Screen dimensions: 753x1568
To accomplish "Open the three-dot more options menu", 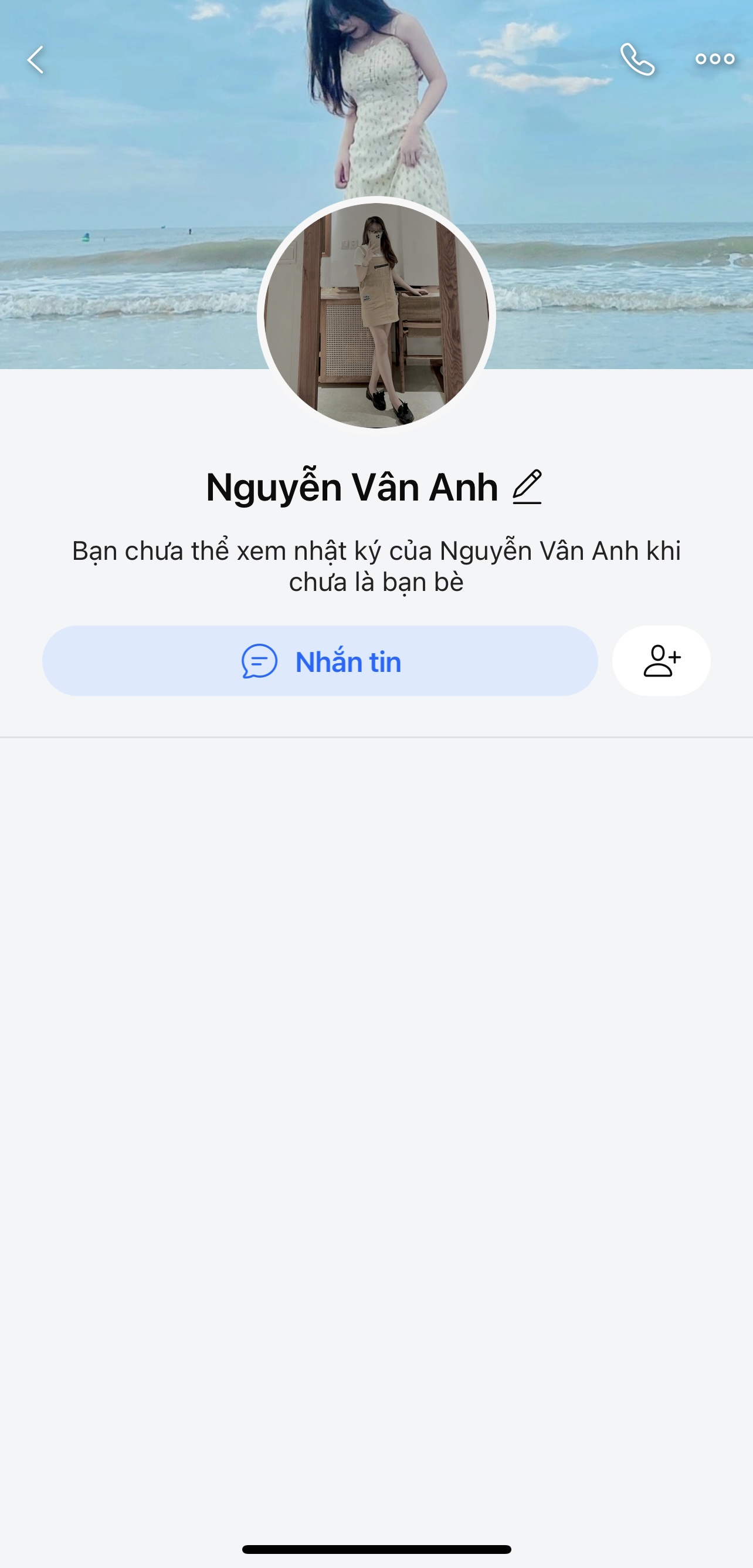I will coord(715,59).
